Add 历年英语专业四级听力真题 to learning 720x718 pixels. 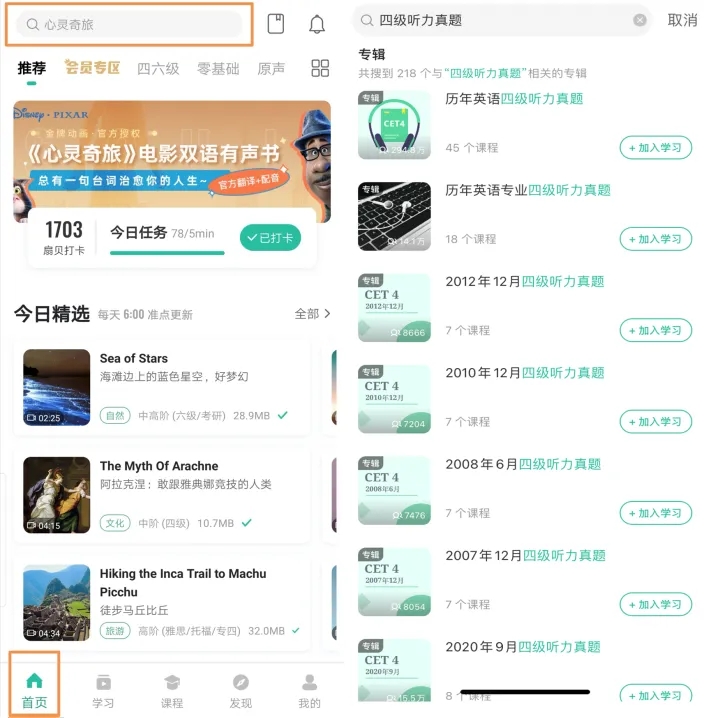tap(656, 239)
